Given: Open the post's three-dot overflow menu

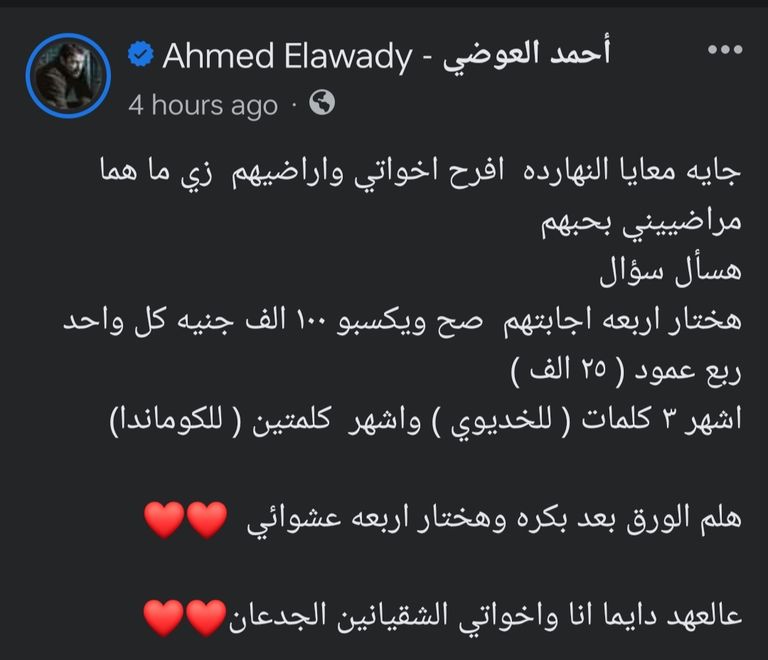Looking at the screenshot, I should coord(725,51).
